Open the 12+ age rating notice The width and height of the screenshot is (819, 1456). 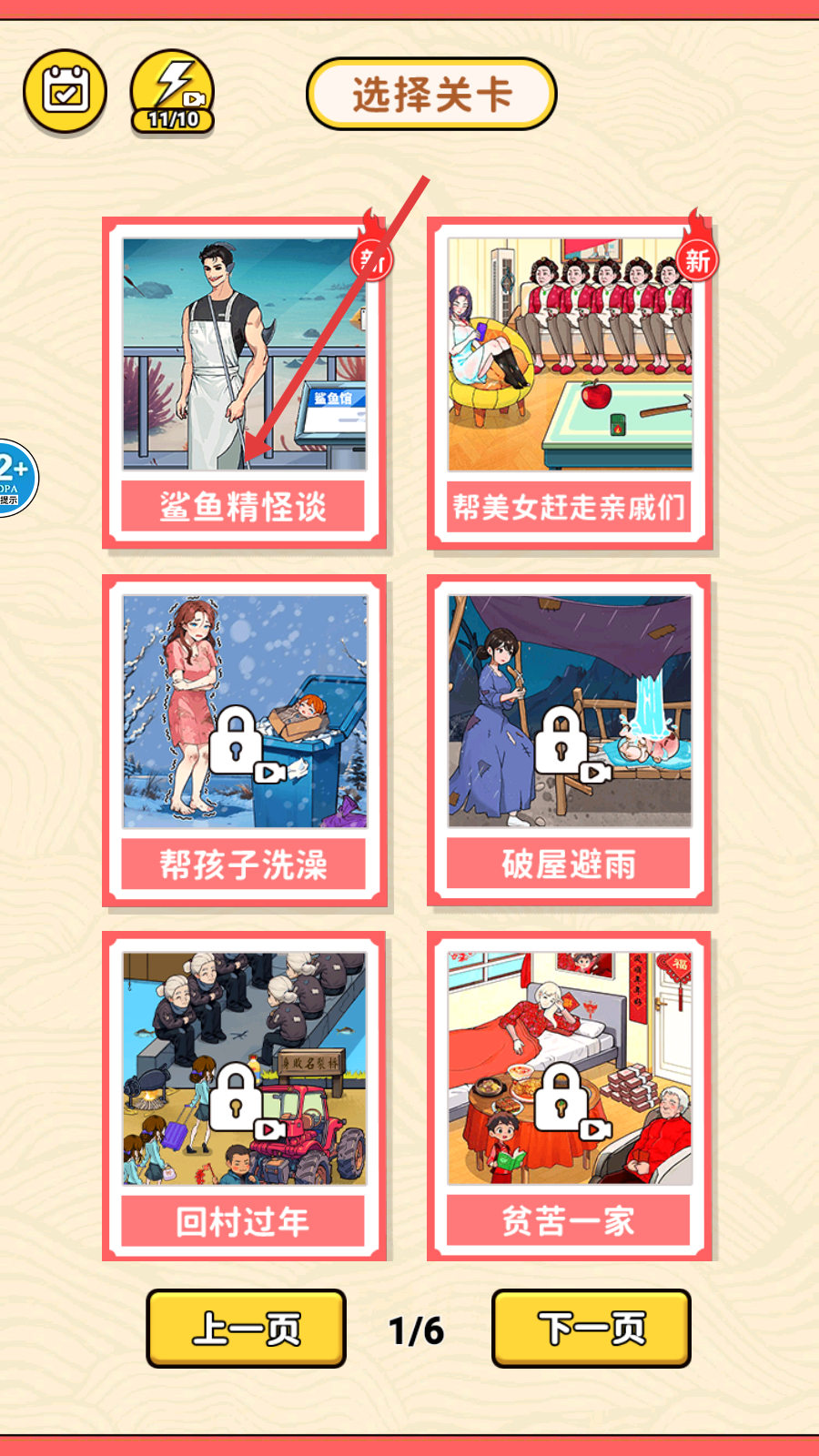(x=14, y=478)
